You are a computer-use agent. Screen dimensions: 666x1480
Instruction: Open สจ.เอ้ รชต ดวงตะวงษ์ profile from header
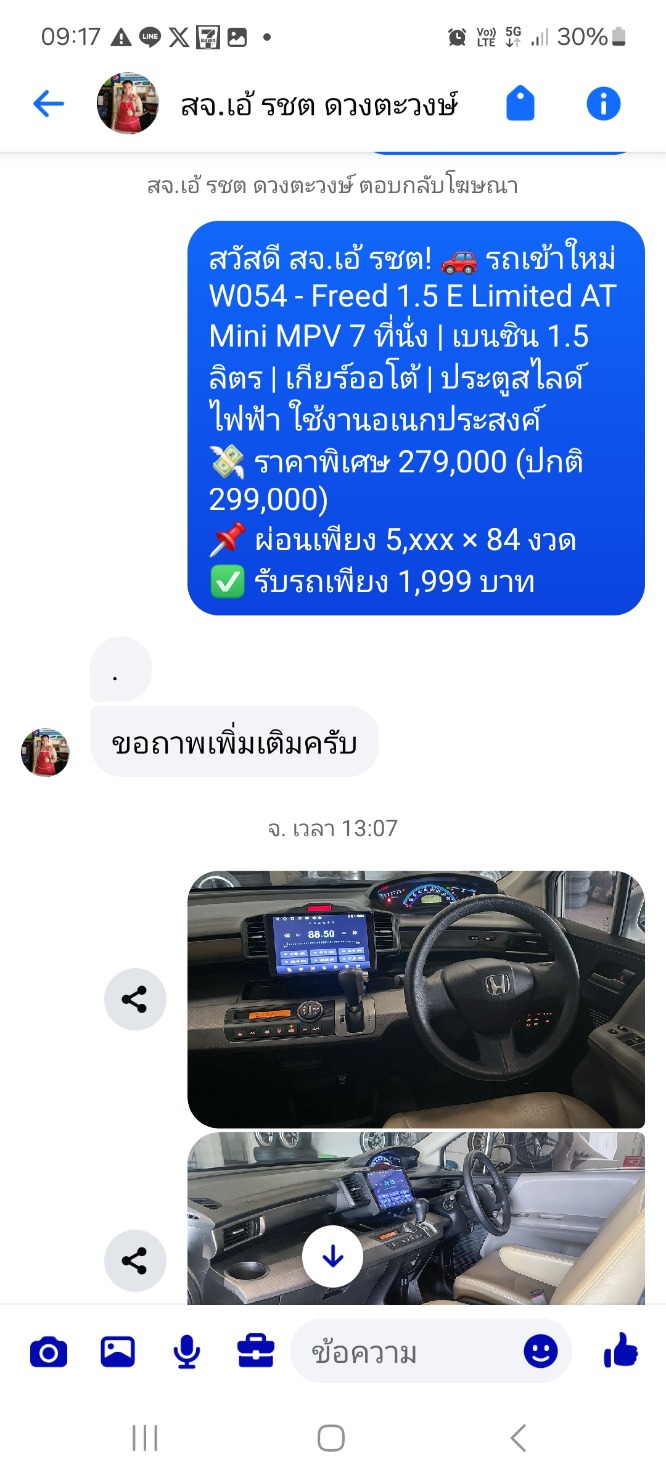(319, 104)
